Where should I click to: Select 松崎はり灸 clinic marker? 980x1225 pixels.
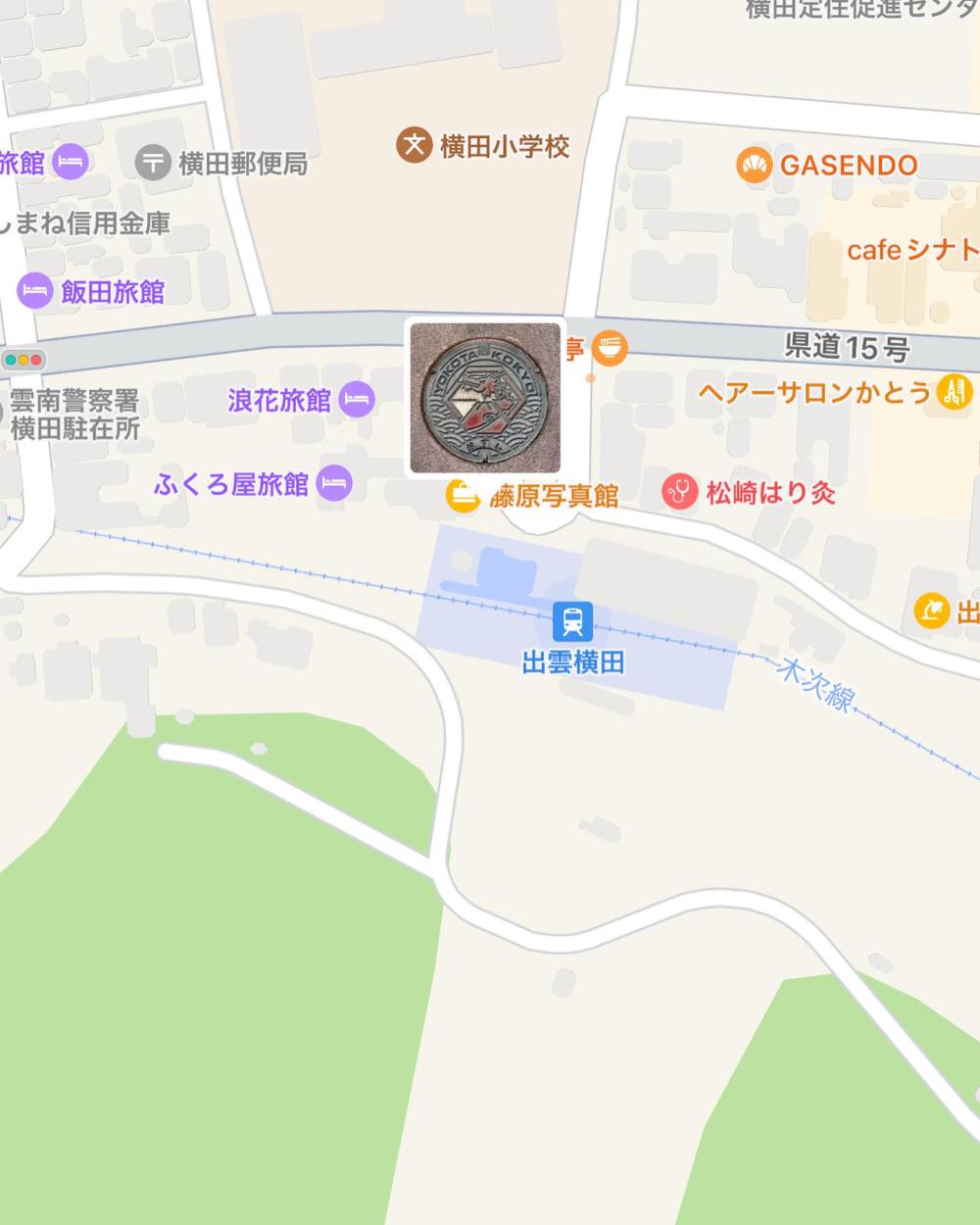pos(678,492)
